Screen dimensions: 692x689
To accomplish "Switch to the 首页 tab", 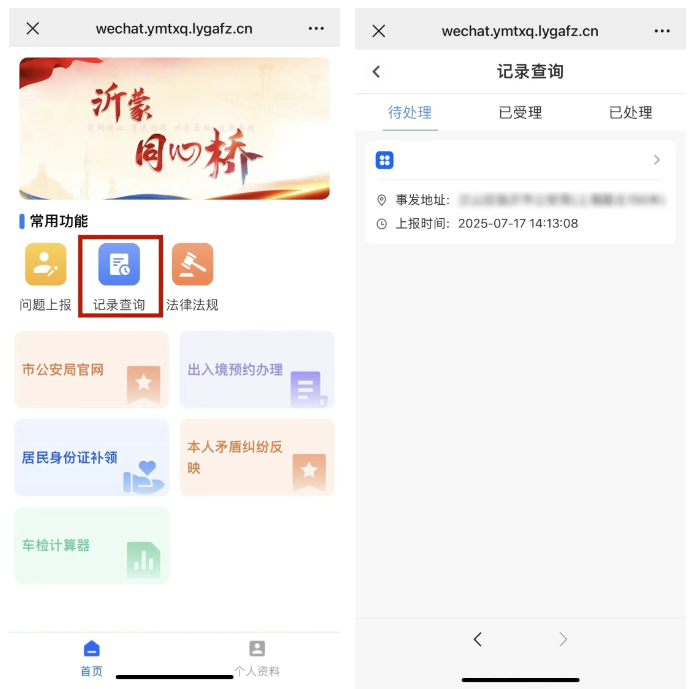I will coord(92,658).
